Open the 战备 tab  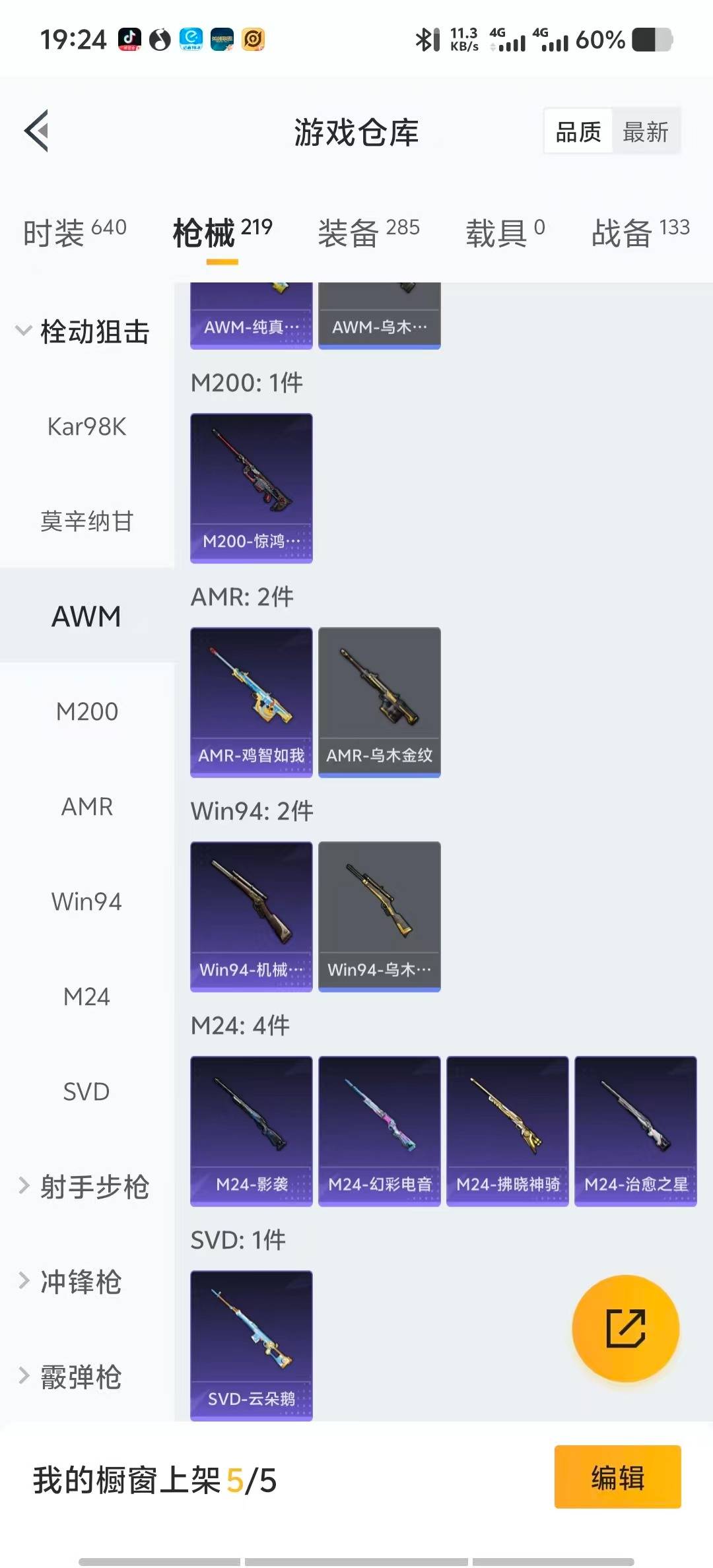point(640,232)
